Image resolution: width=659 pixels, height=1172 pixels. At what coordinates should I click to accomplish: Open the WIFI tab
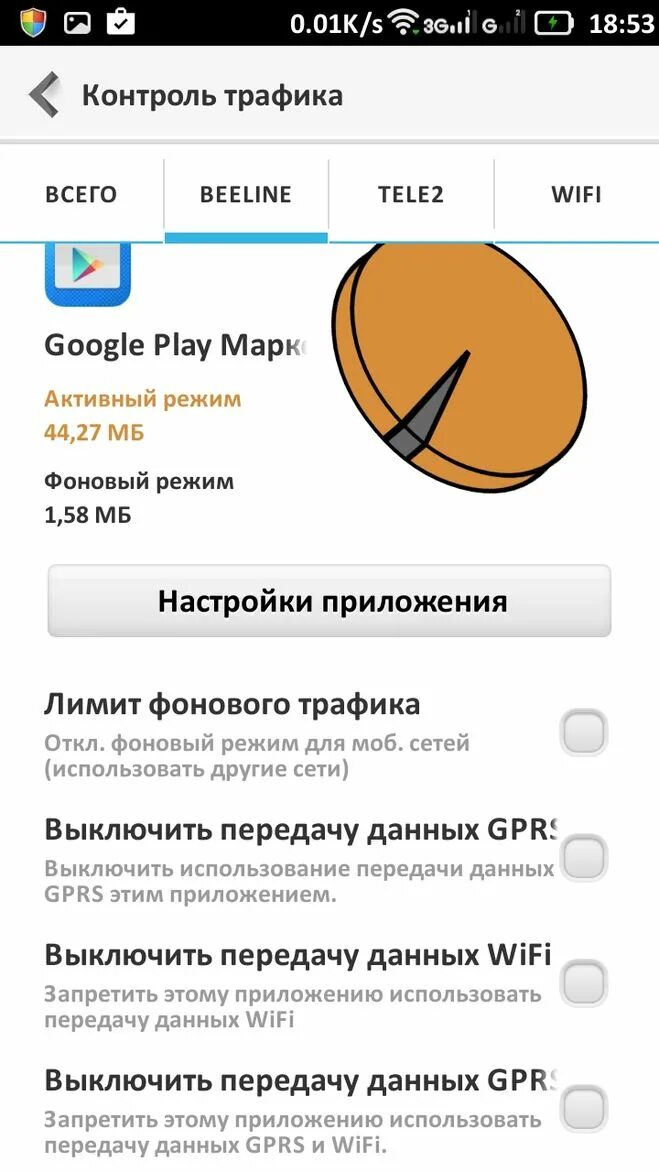[576, 194]
